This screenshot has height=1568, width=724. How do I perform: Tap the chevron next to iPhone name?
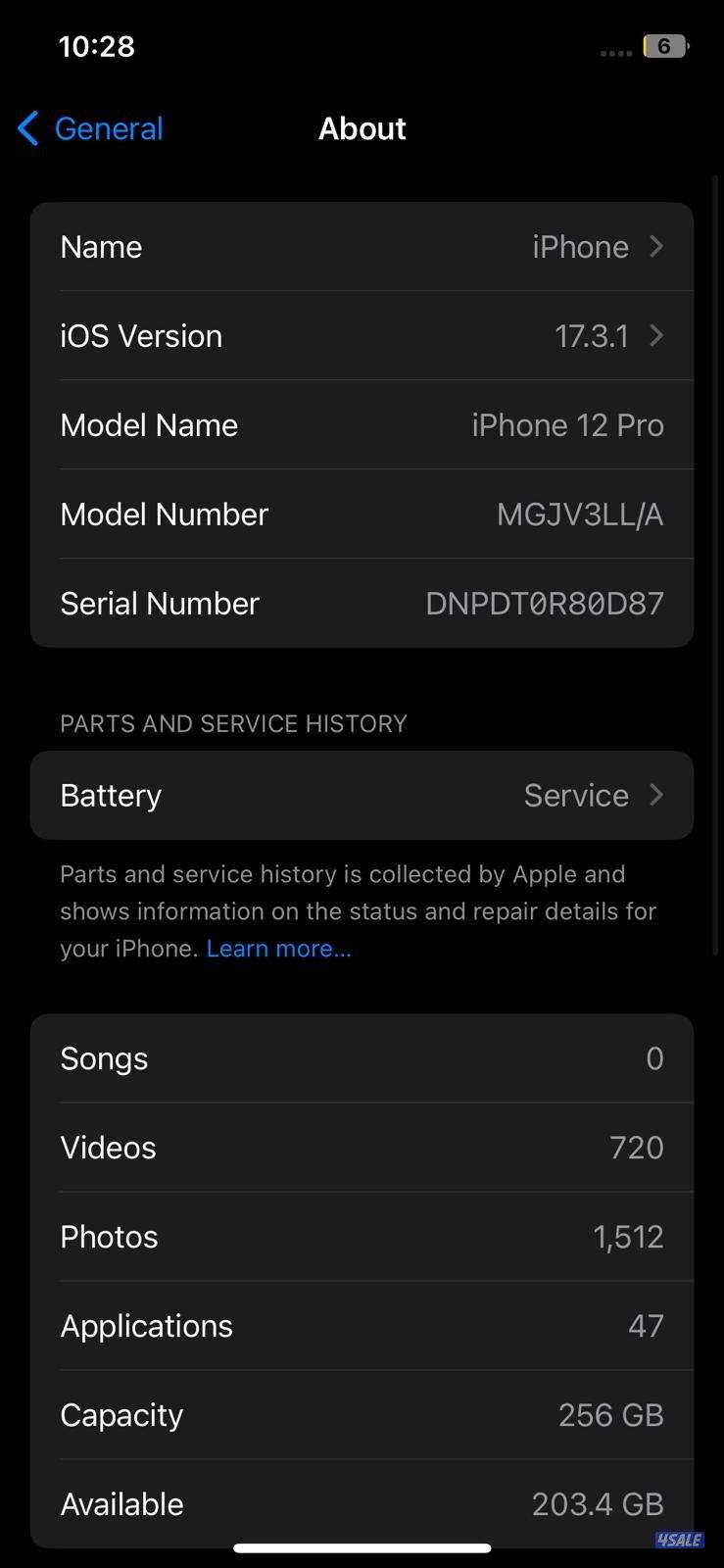point(656,247)
